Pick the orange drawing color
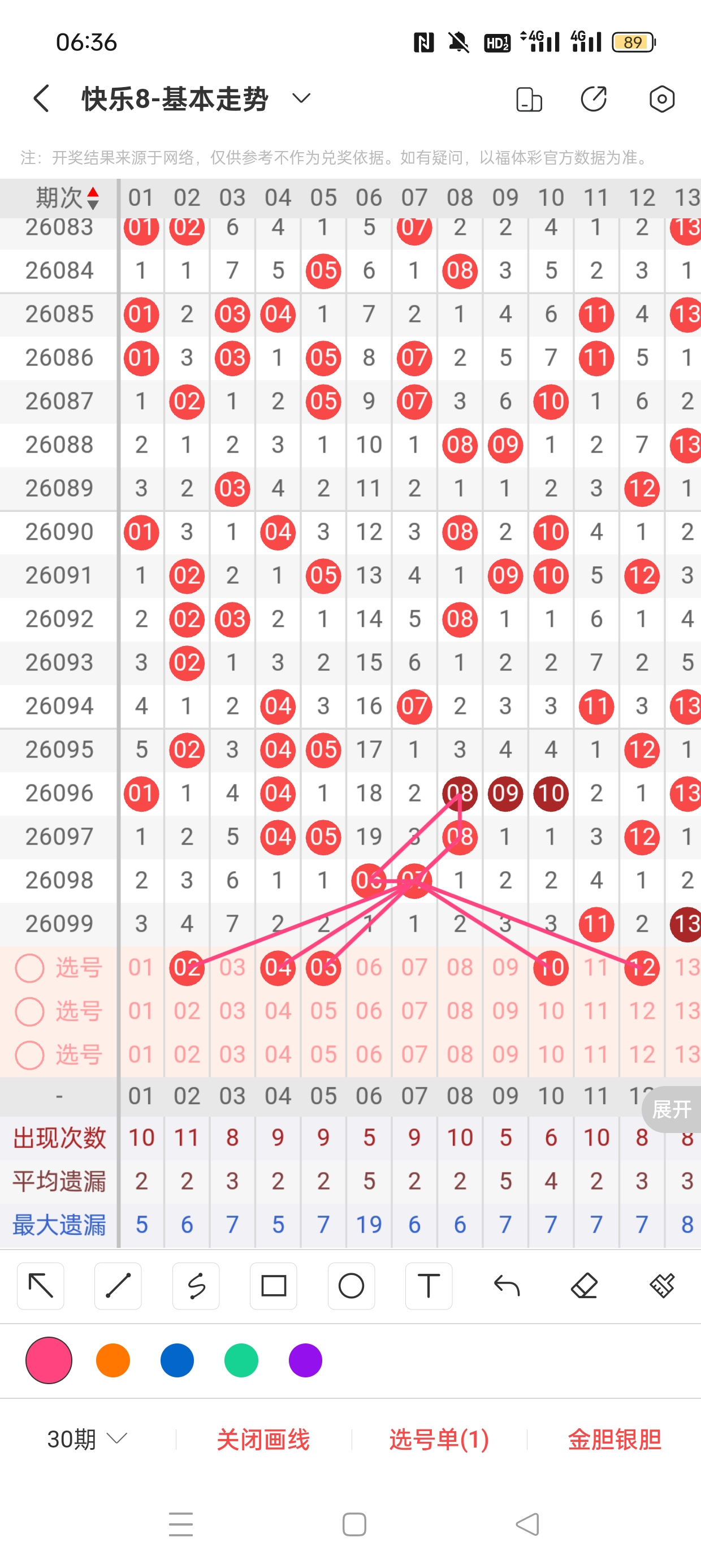 pyautogui.click(x=113, y=1360)
